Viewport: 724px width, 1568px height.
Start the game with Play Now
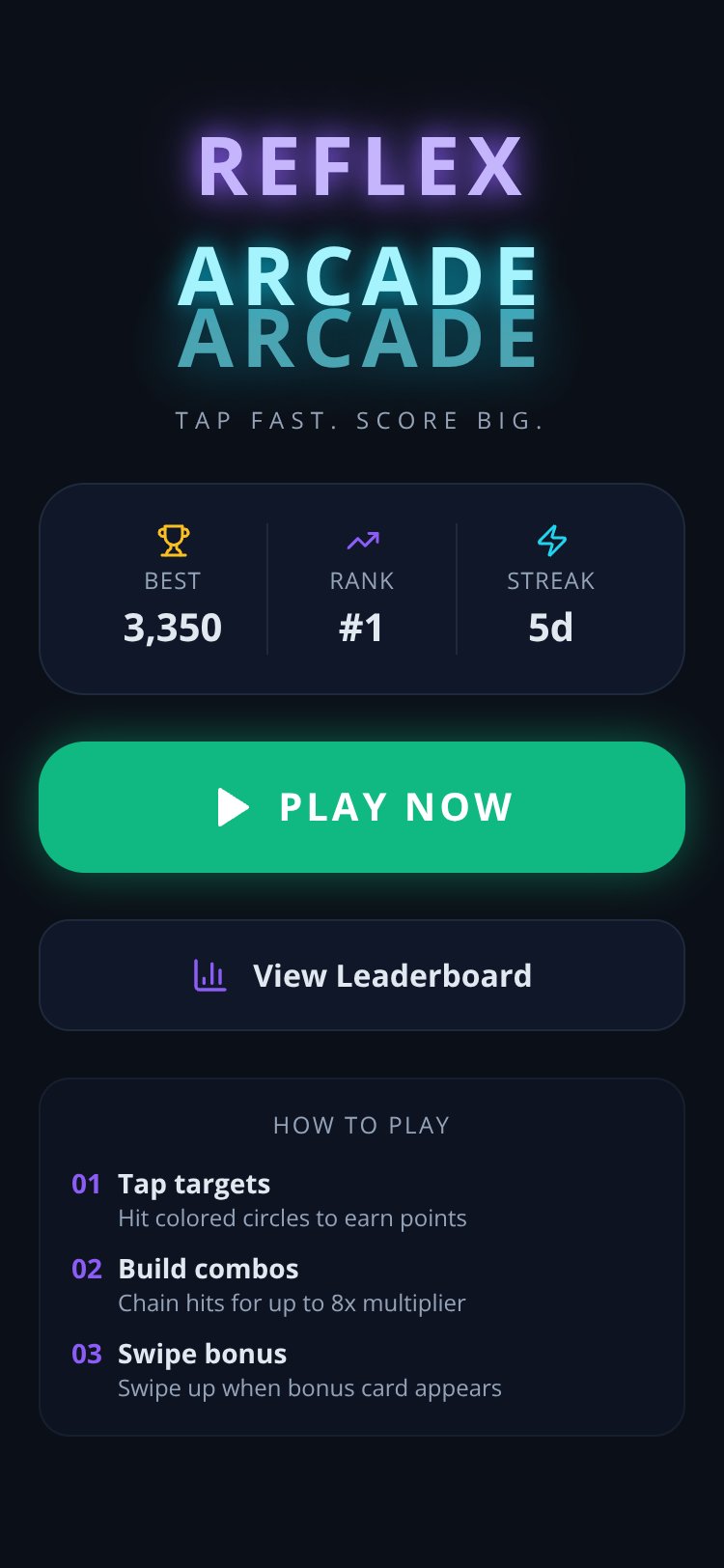click(362, 807)
